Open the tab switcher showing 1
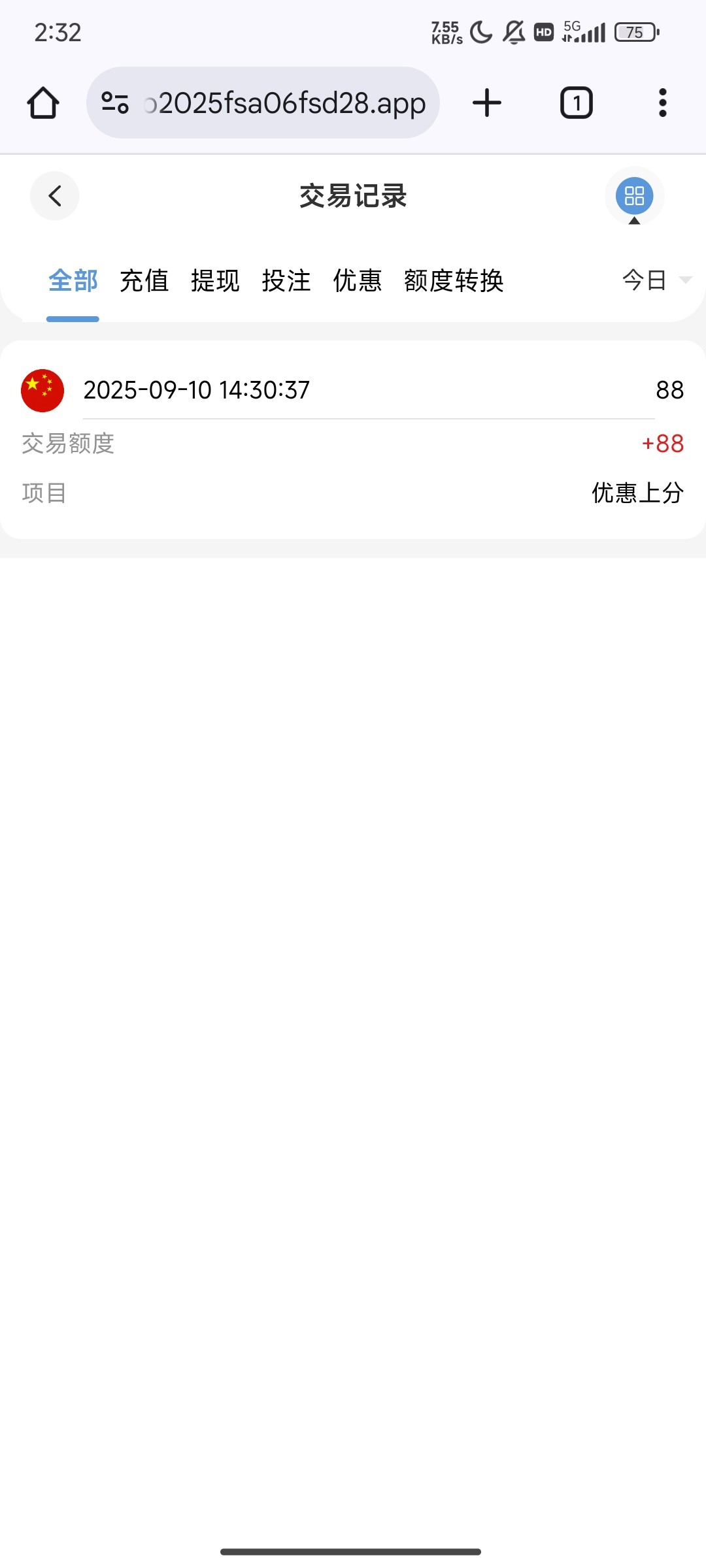 [576, 102]
